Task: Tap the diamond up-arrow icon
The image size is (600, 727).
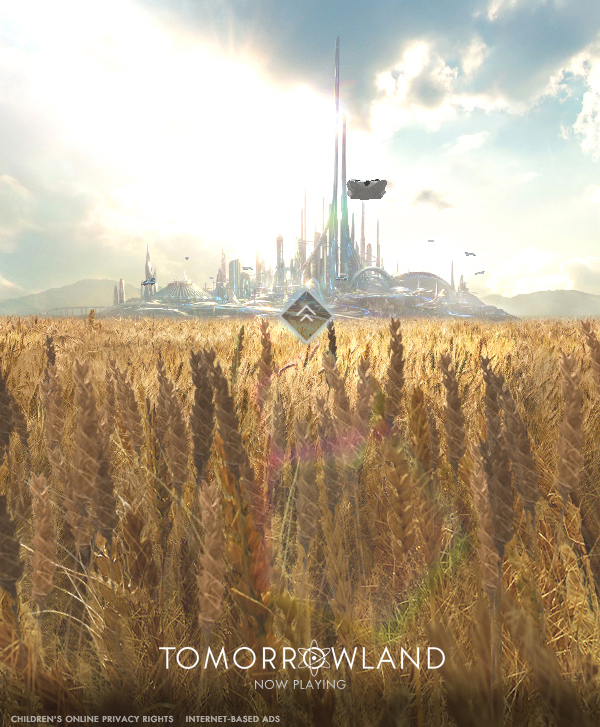Action: 306,317
